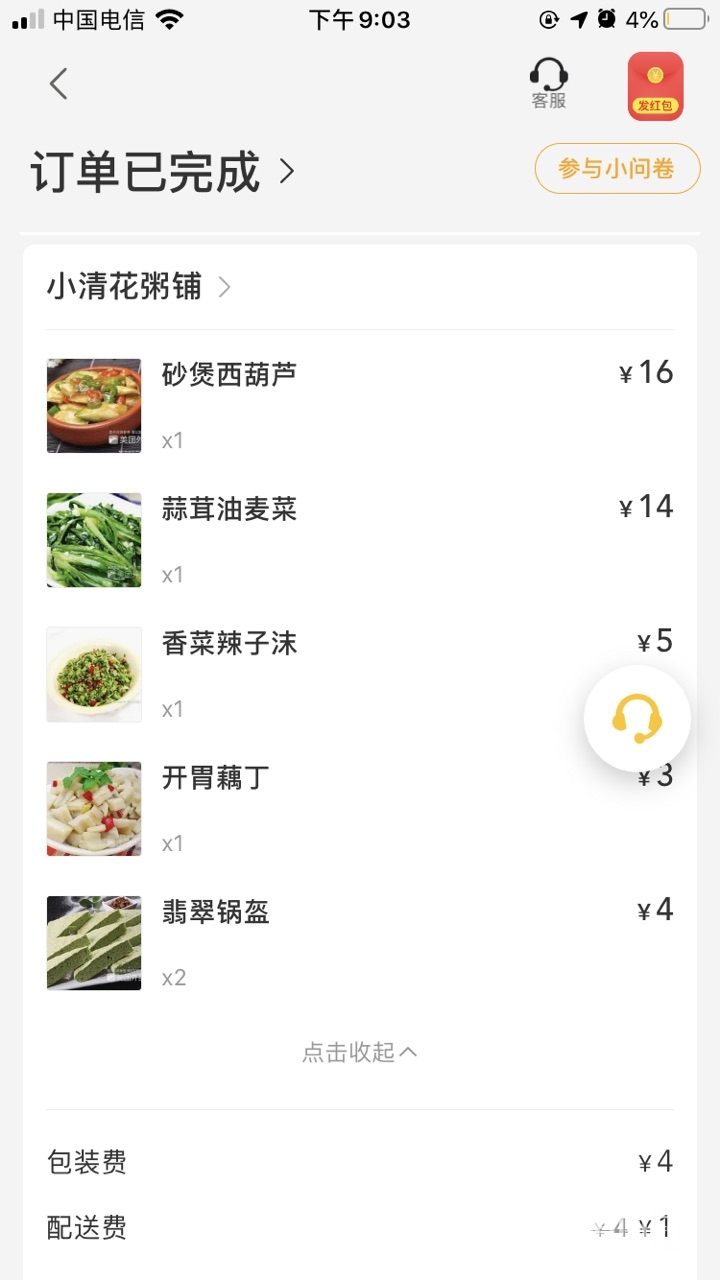View the 砂煲西葫芦 dish item
Image resolution: width=720 pixels, height=1280 pixels.
229,375
